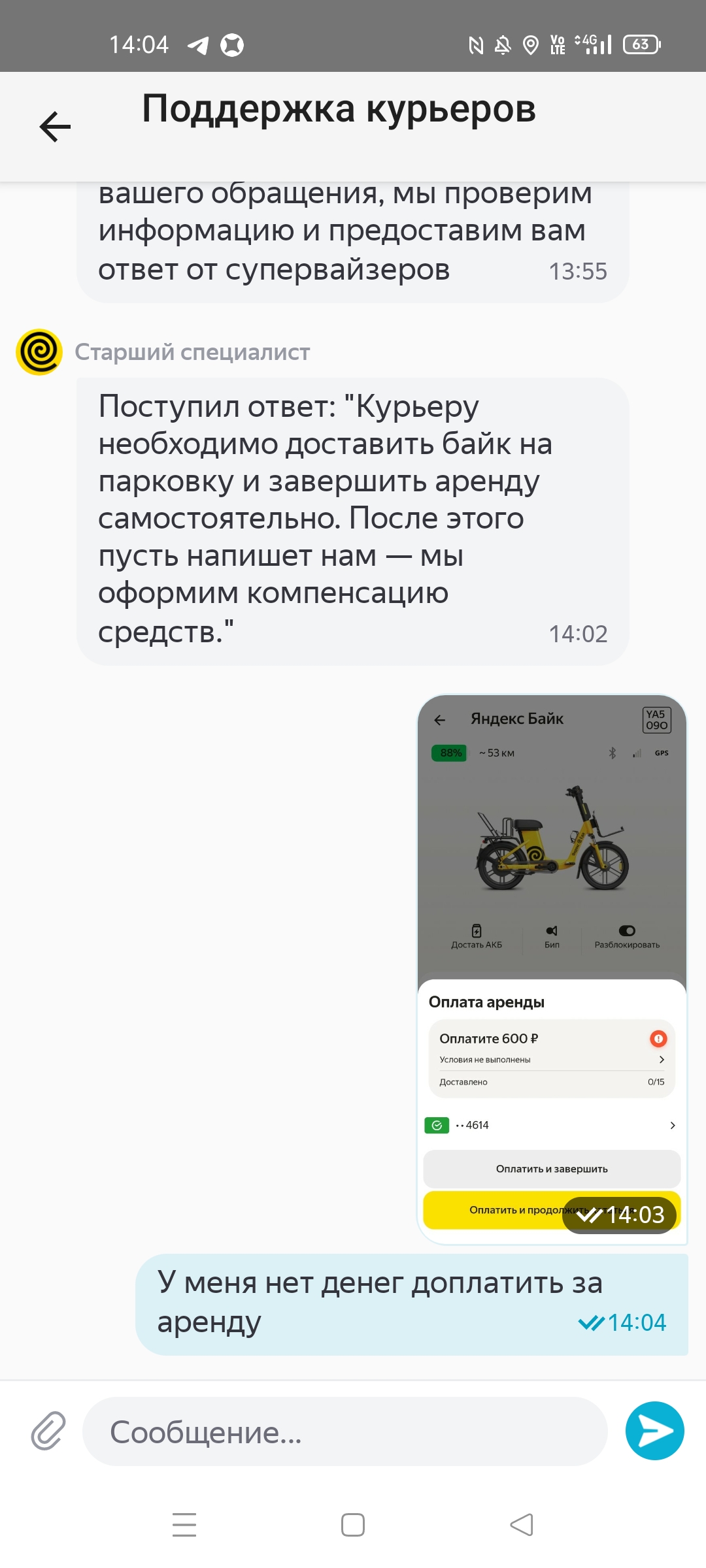
Task: Go back from courier support chat
Action: (55, 126)
